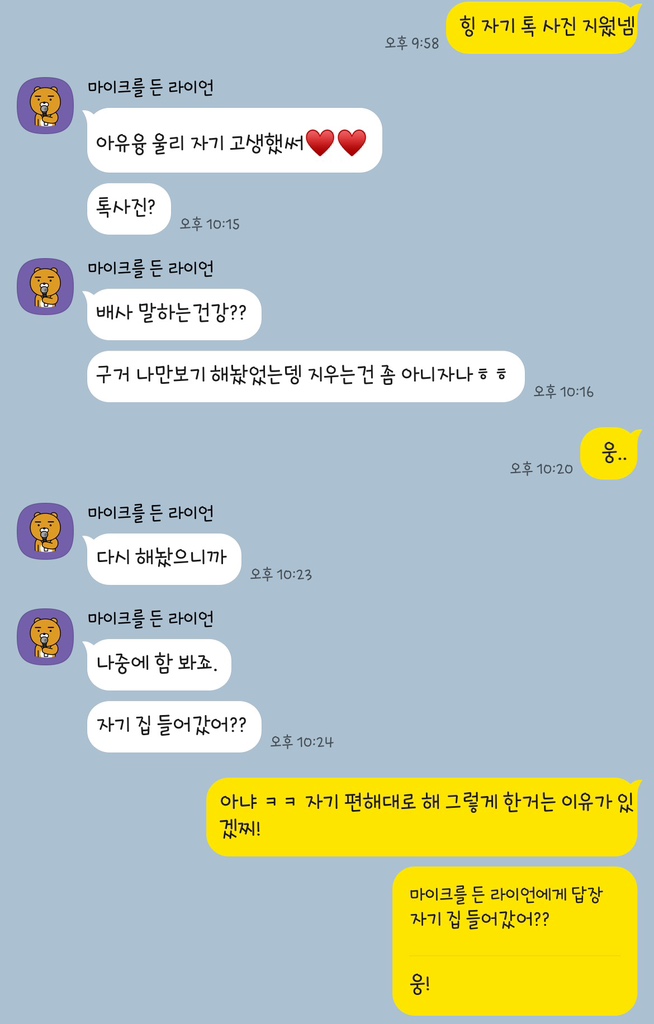Open profile avatar beside '아유융 울리 자기 고생했써' message
Viewport: 654px width, 1024px height.
point(45,105)
